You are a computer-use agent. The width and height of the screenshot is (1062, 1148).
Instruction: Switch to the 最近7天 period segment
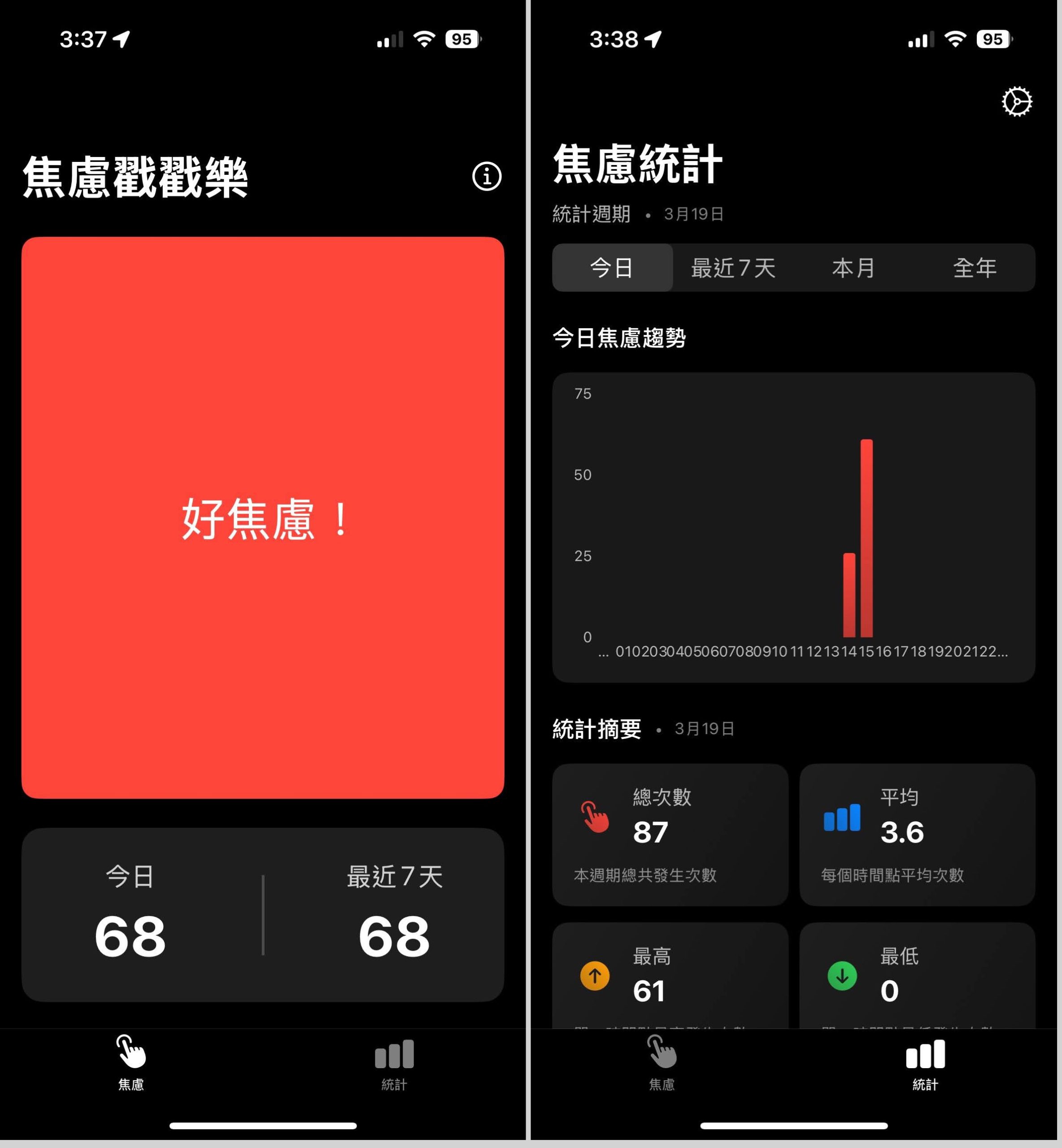[x=733, y=268]
